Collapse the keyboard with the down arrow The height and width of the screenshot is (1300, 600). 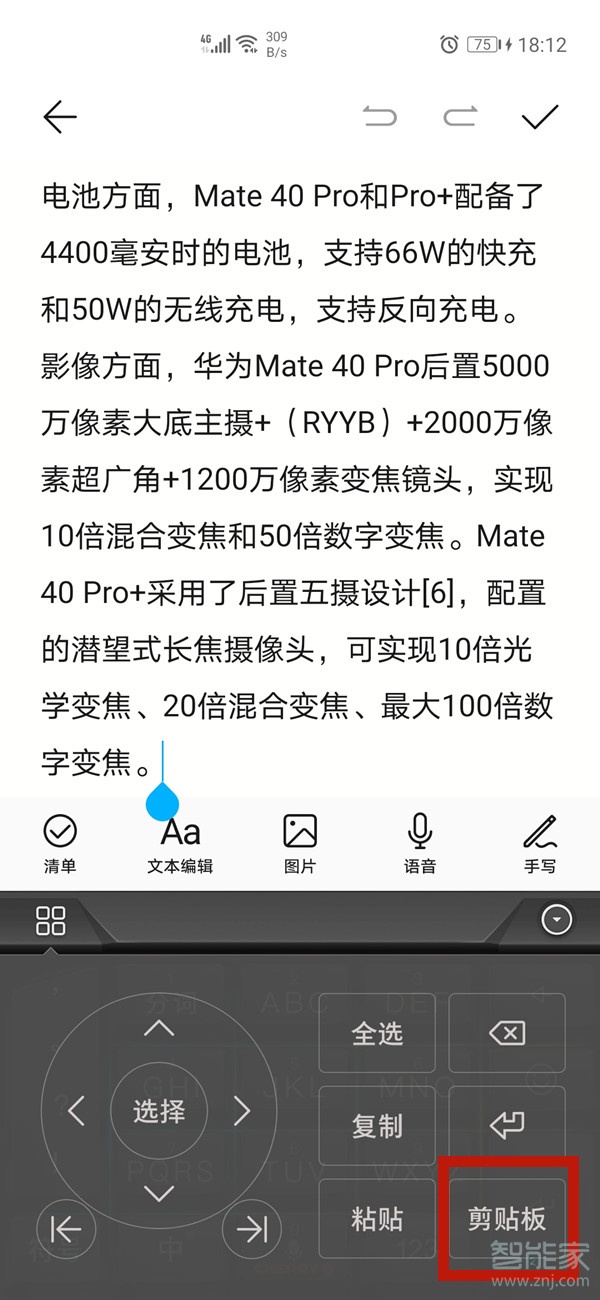click(556, 919)
